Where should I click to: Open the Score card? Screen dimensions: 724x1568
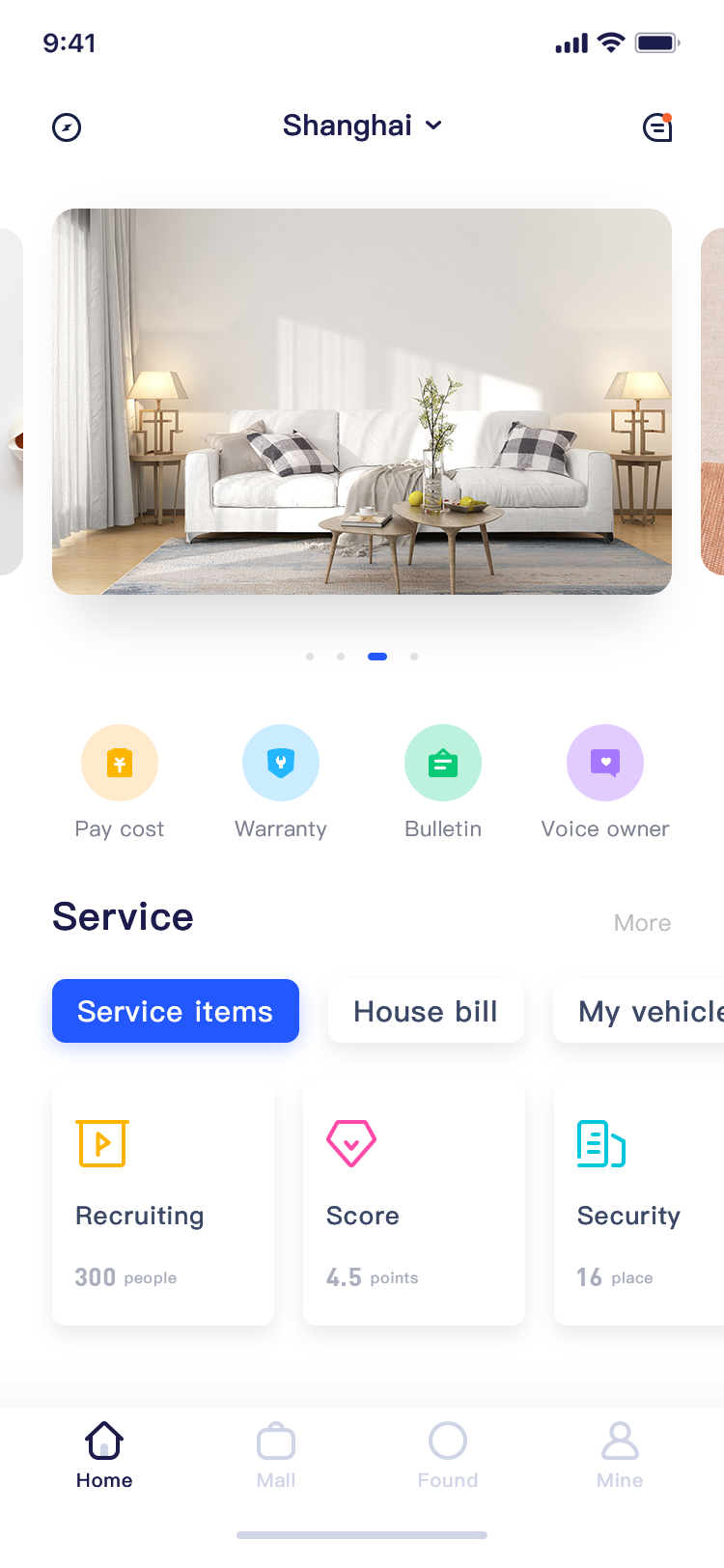(414, 1203)
